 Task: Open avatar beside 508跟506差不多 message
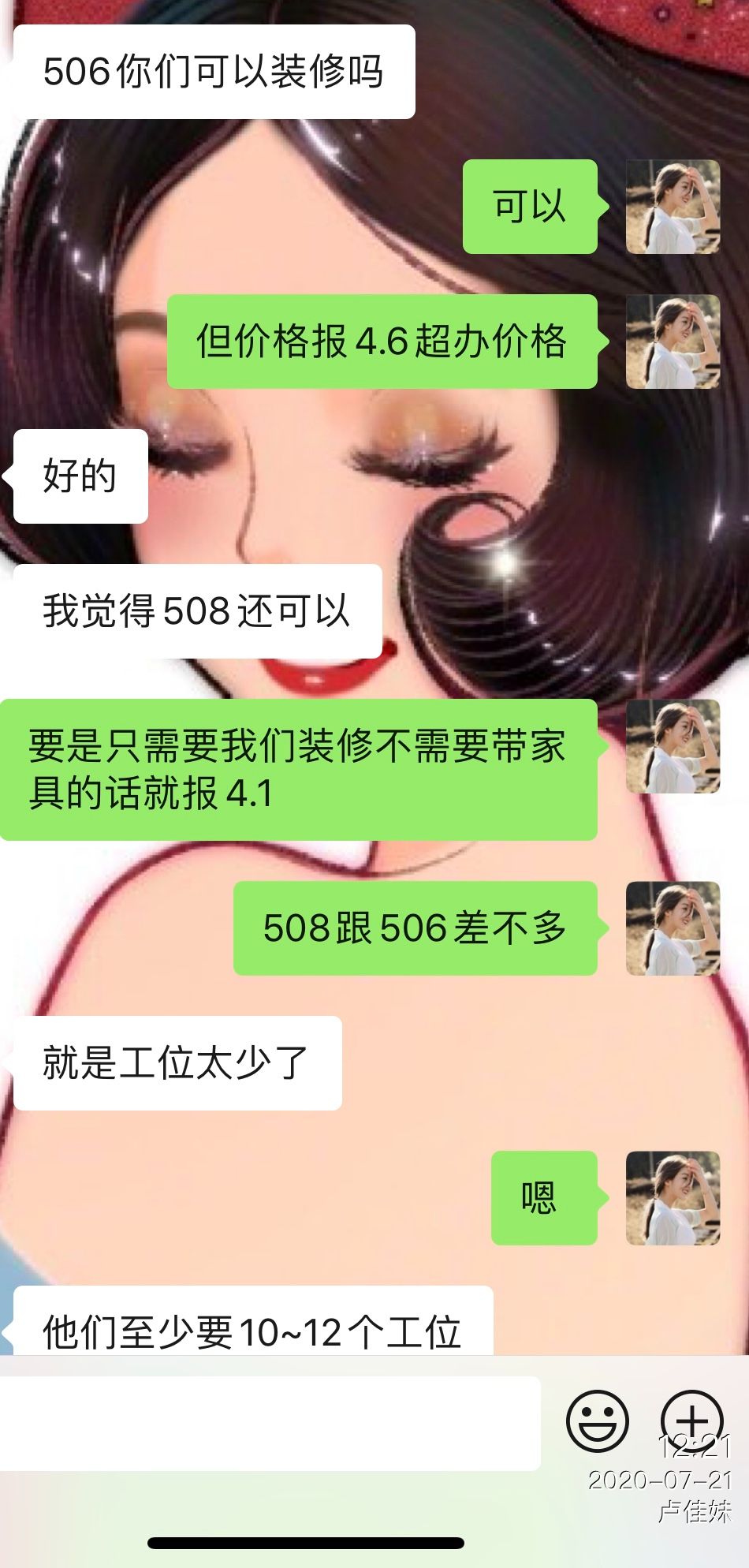pyautogui.click(x=673, y=928)
